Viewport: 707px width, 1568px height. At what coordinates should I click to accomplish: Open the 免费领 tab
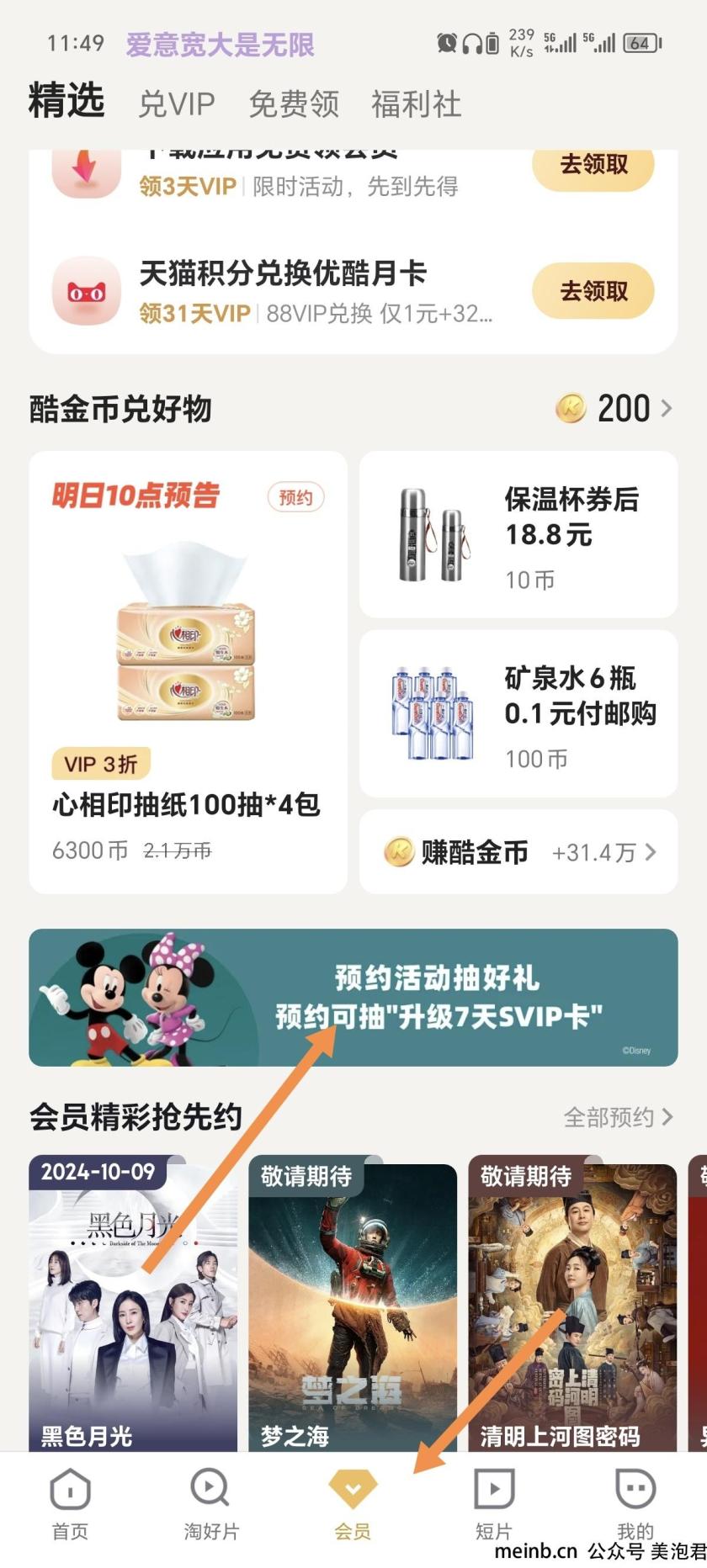click(x=294, y=104)
